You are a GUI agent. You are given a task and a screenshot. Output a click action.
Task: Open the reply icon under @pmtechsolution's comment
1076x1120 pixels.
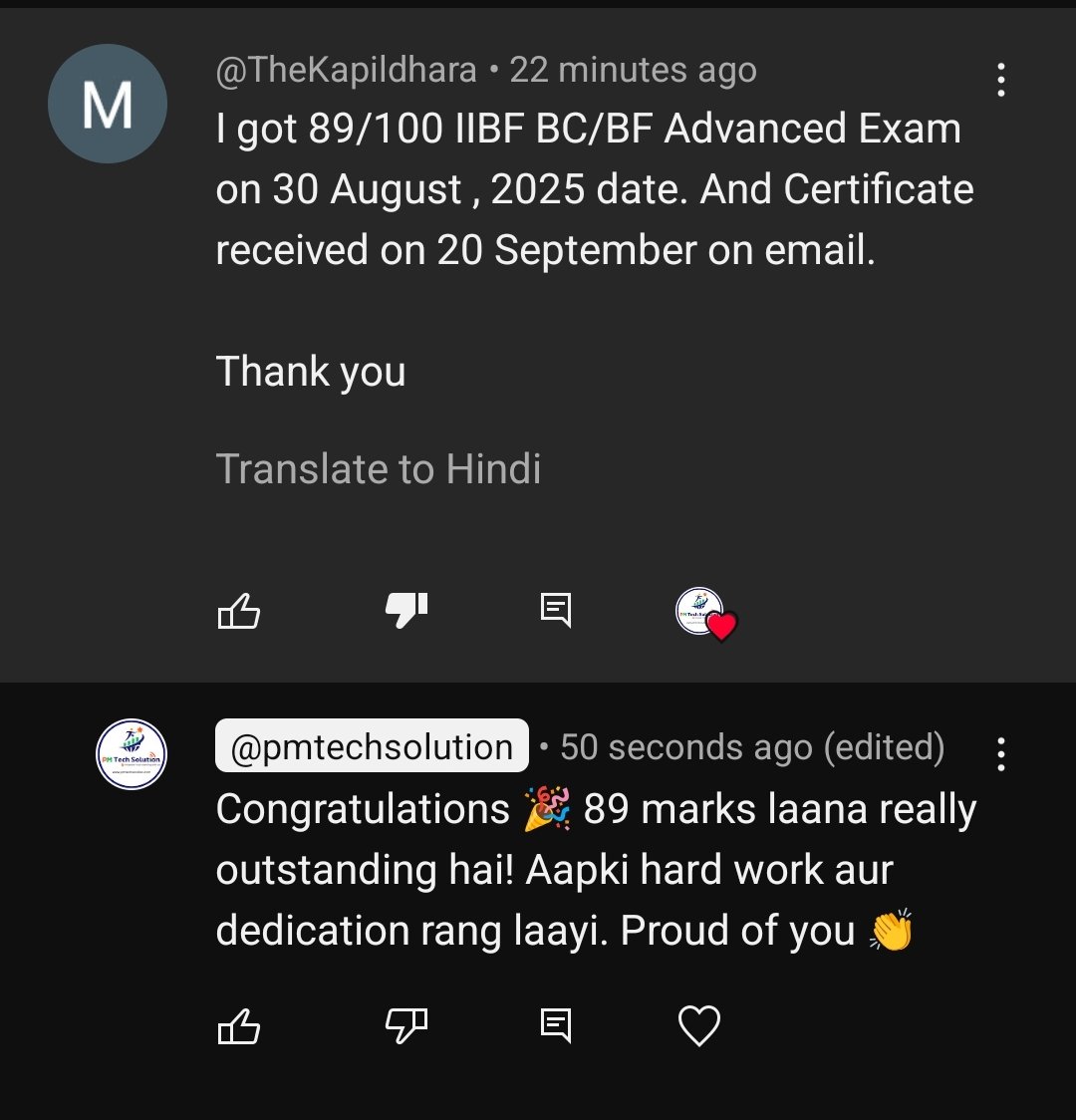[557, 1024]
